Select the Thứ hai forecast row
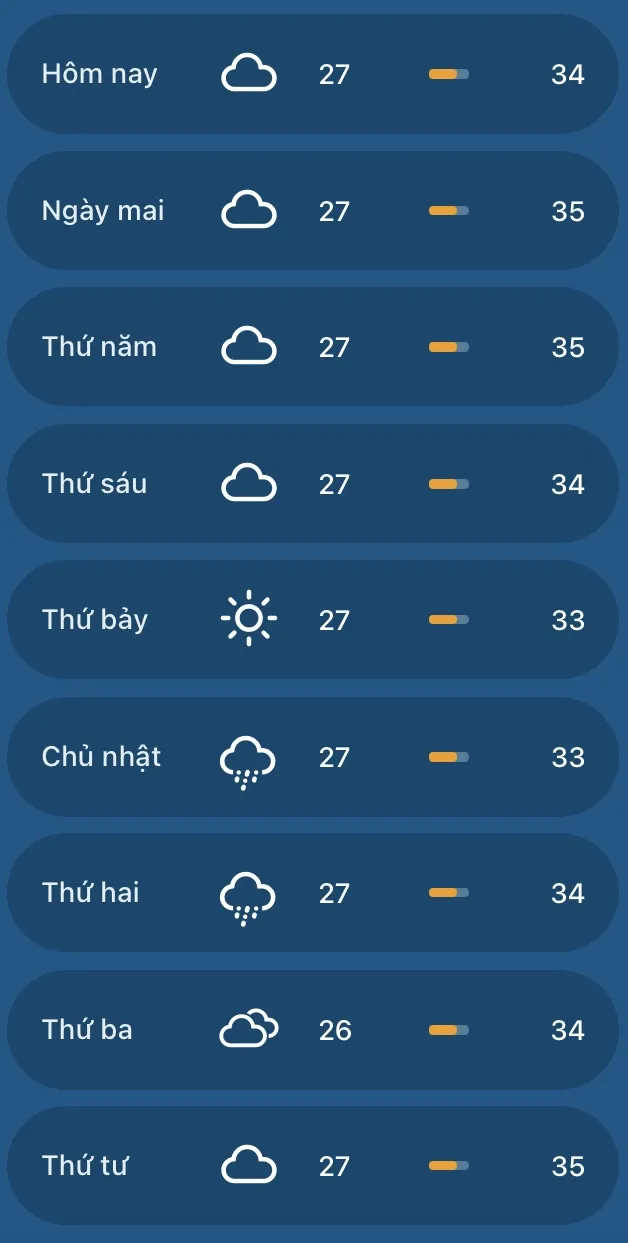 click(313, 893)
